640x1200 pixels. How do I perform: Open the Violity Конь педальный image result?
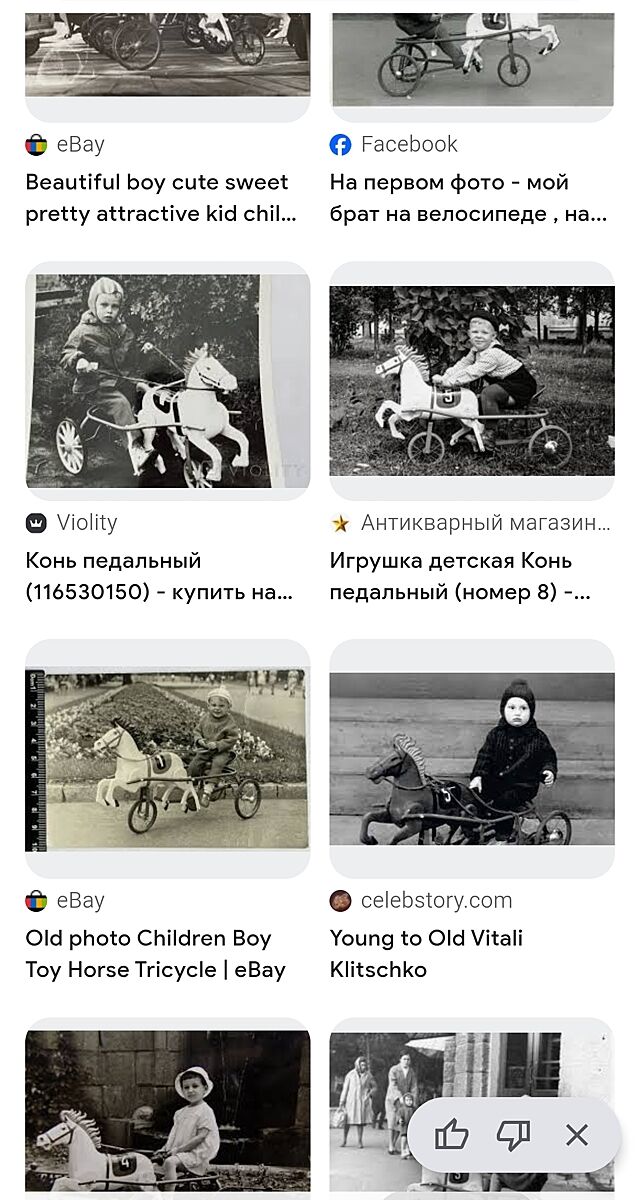[167, 381]
